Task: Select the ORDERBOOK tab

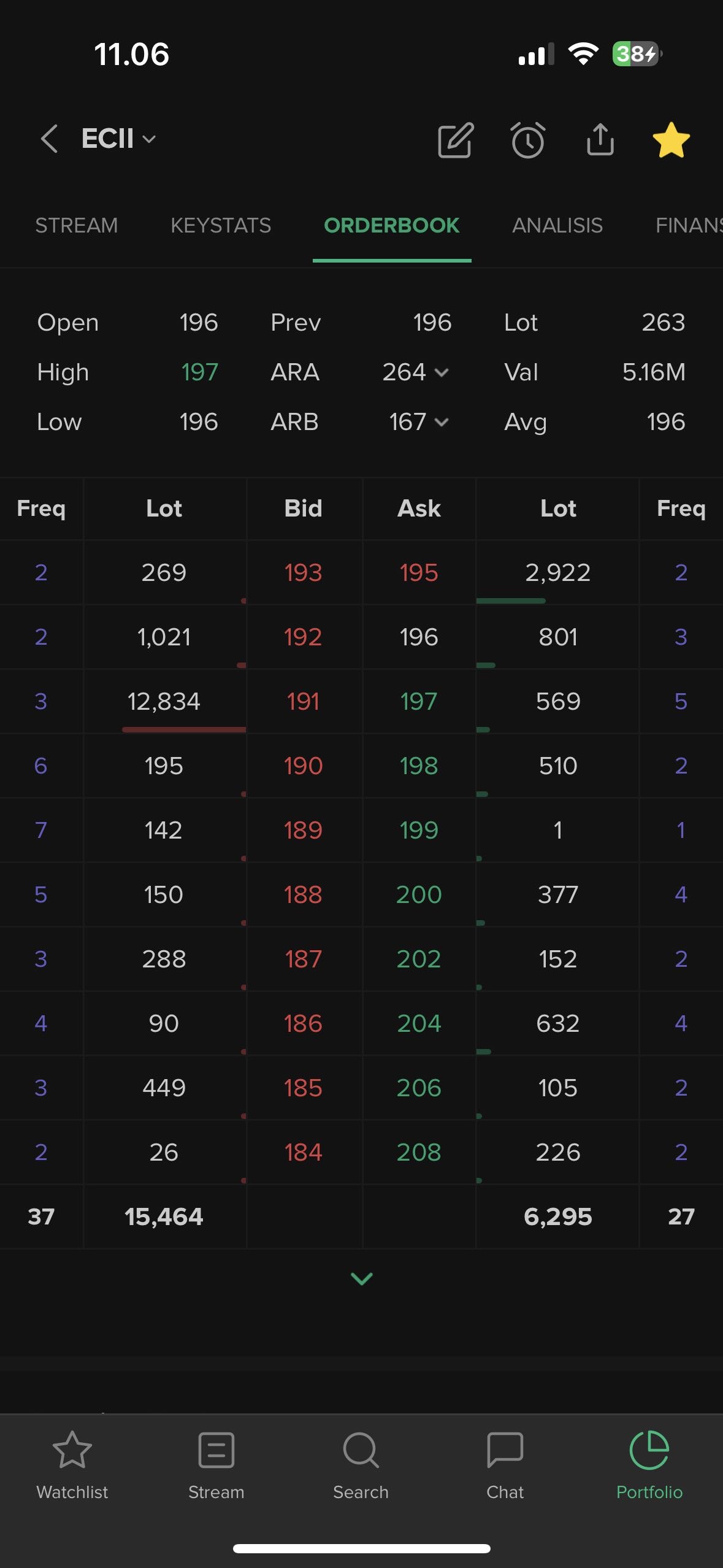Action: [x=391, y=225]
